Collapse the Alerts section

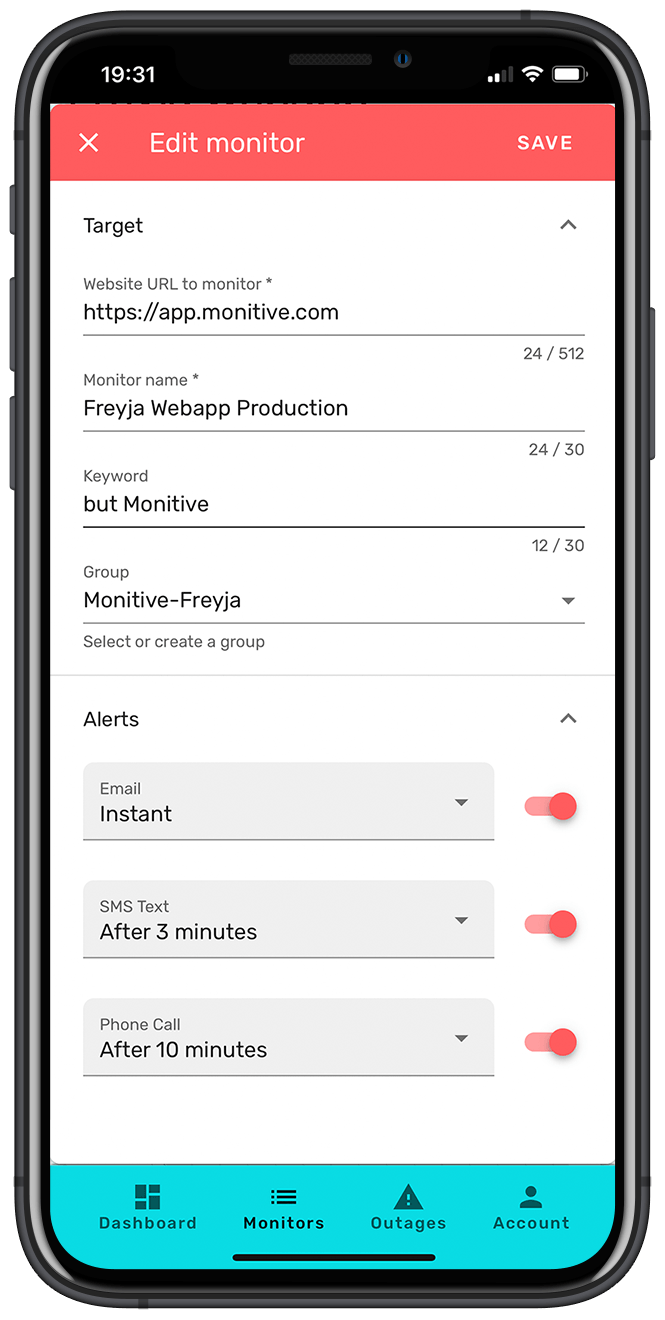[568, 719]
